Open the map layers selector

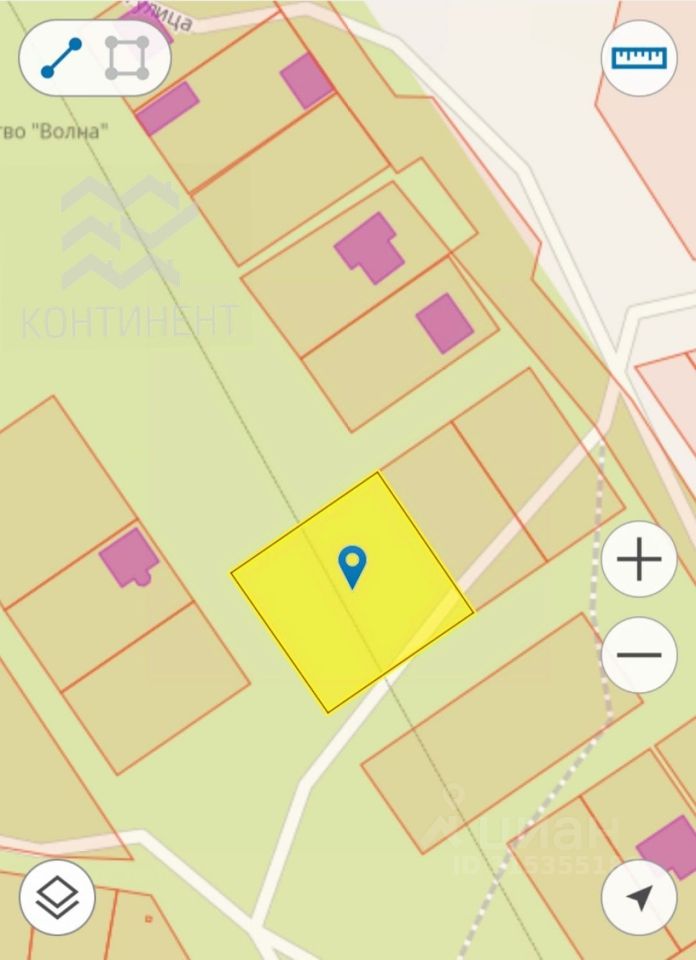[57, 897]
